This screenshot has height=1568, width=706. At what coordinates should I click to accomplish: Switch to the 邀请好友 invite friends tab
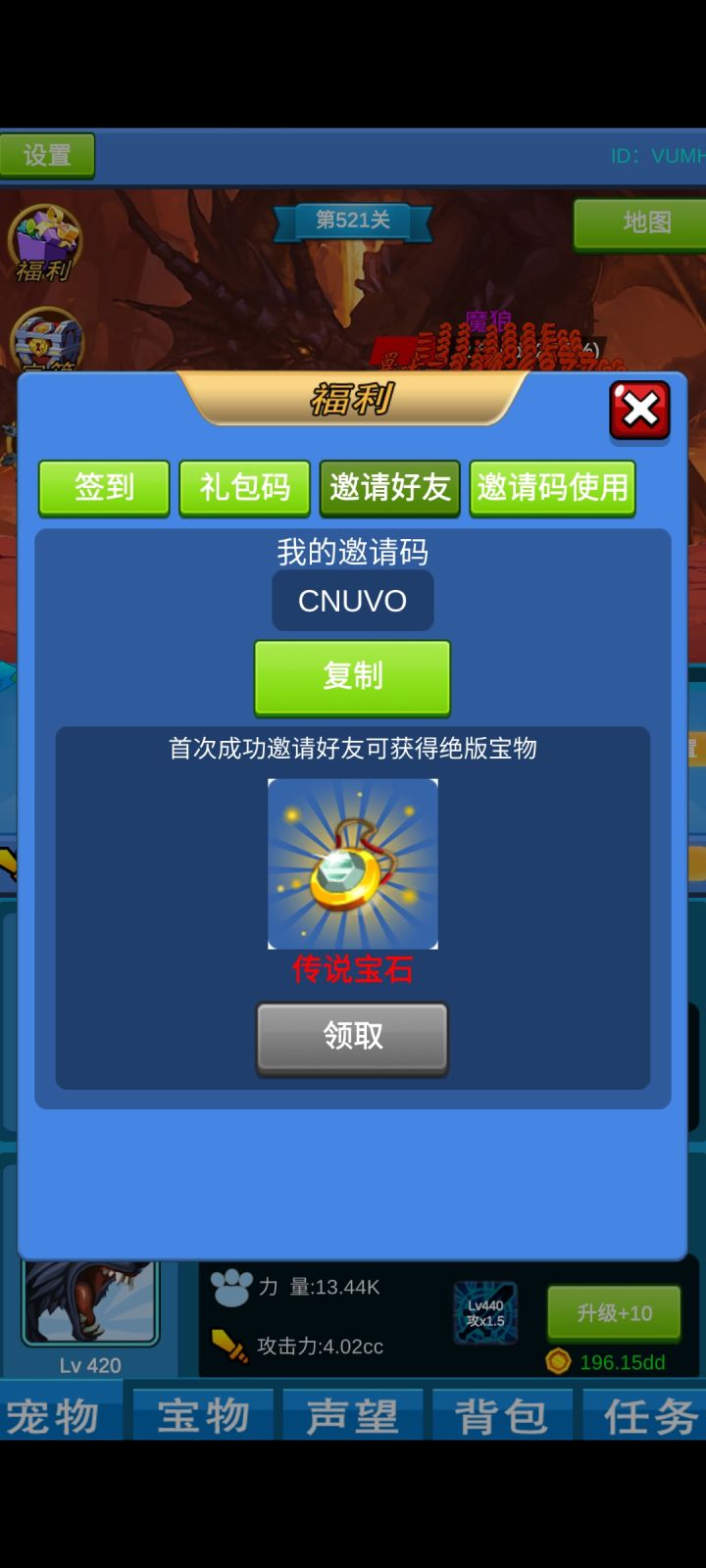(389, 488)
